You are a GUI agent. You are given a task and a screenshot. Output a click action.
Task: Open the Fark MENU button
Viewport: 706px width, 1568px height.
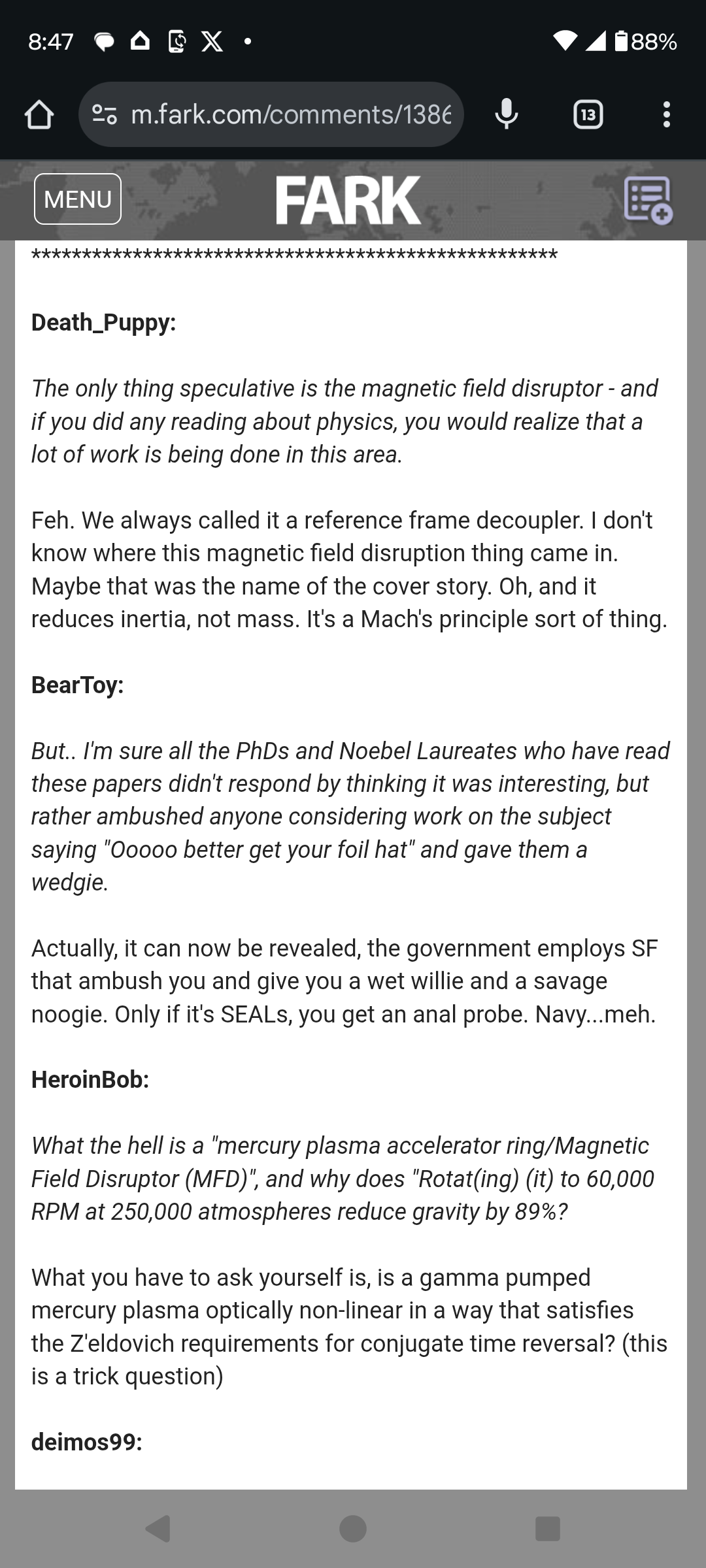(x=78, y=199)
